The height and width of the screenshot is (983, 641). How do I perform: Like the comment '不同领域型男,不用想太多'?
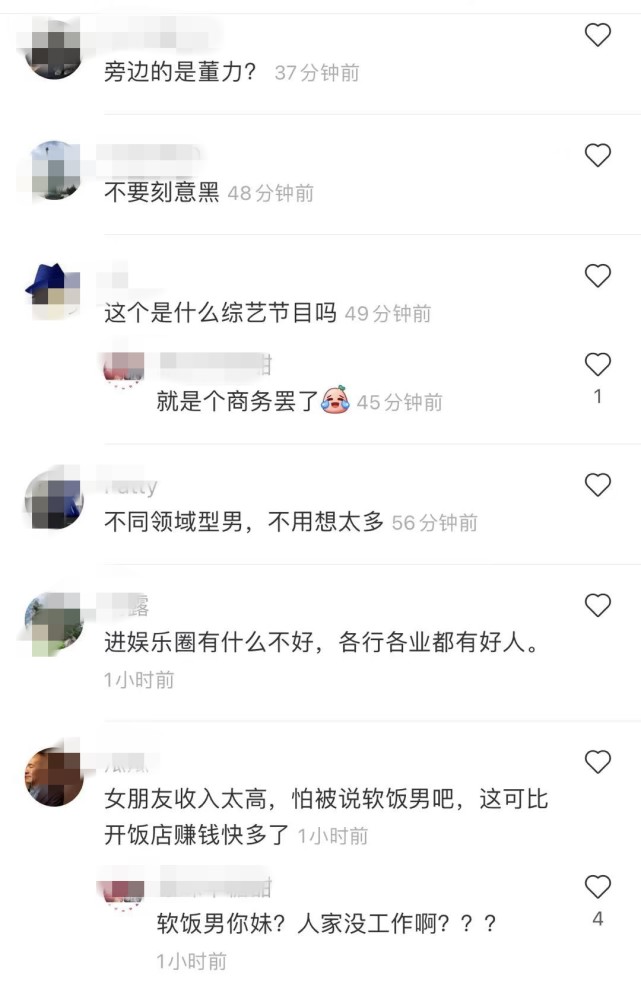[597, 486]
